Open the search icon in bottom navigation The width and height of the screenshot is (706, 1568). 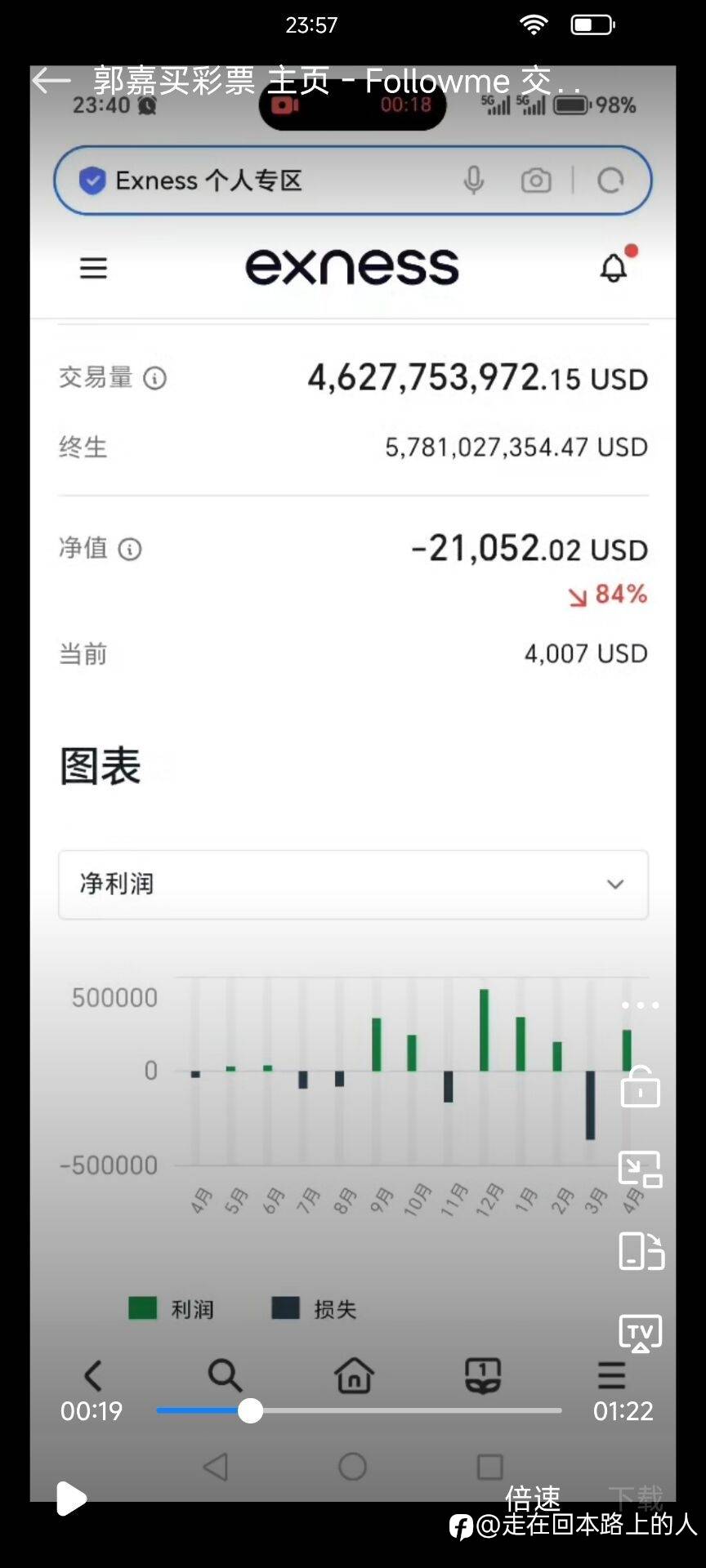coord(224,1375)
